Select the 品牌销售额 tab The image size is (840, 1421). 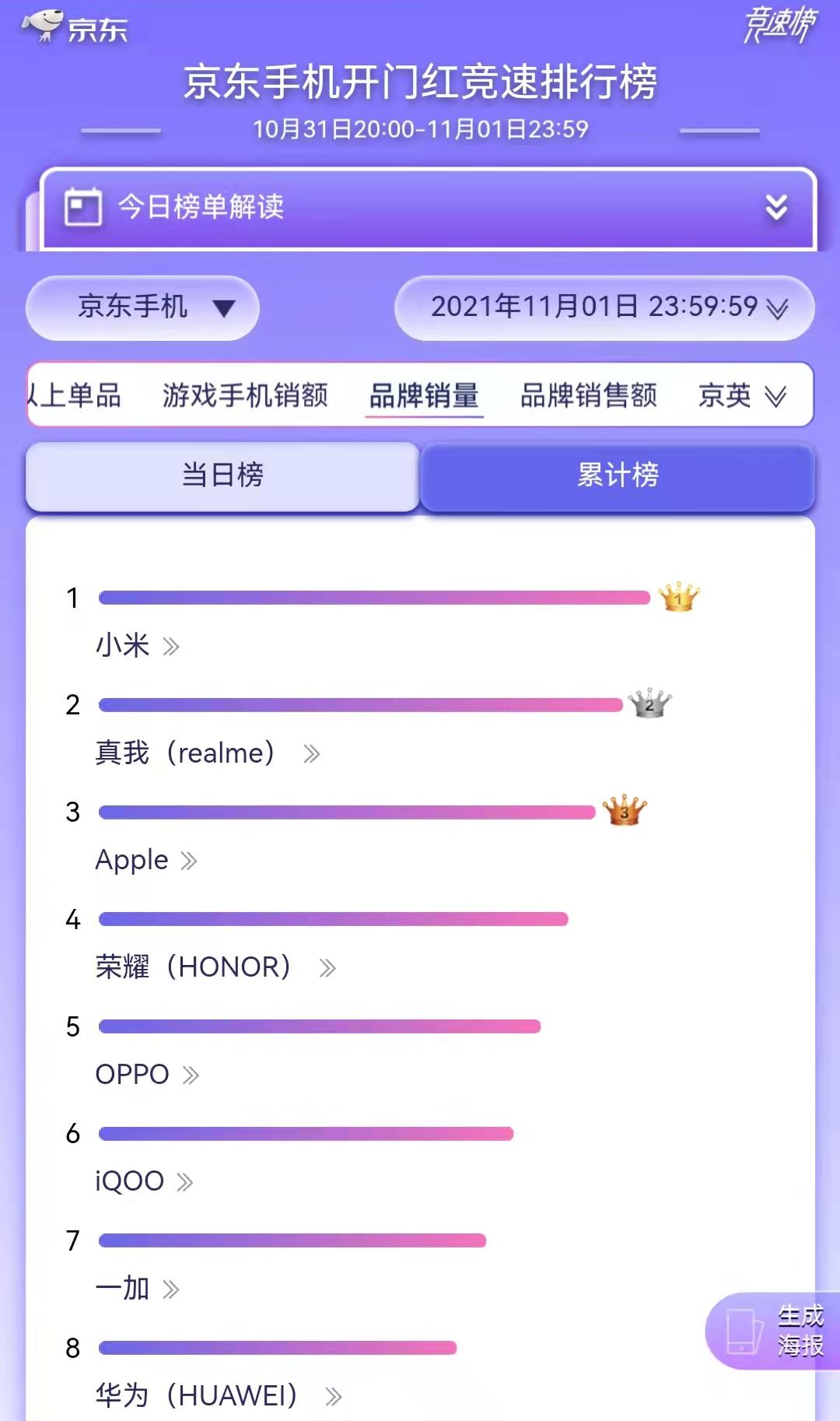point(588,396)
